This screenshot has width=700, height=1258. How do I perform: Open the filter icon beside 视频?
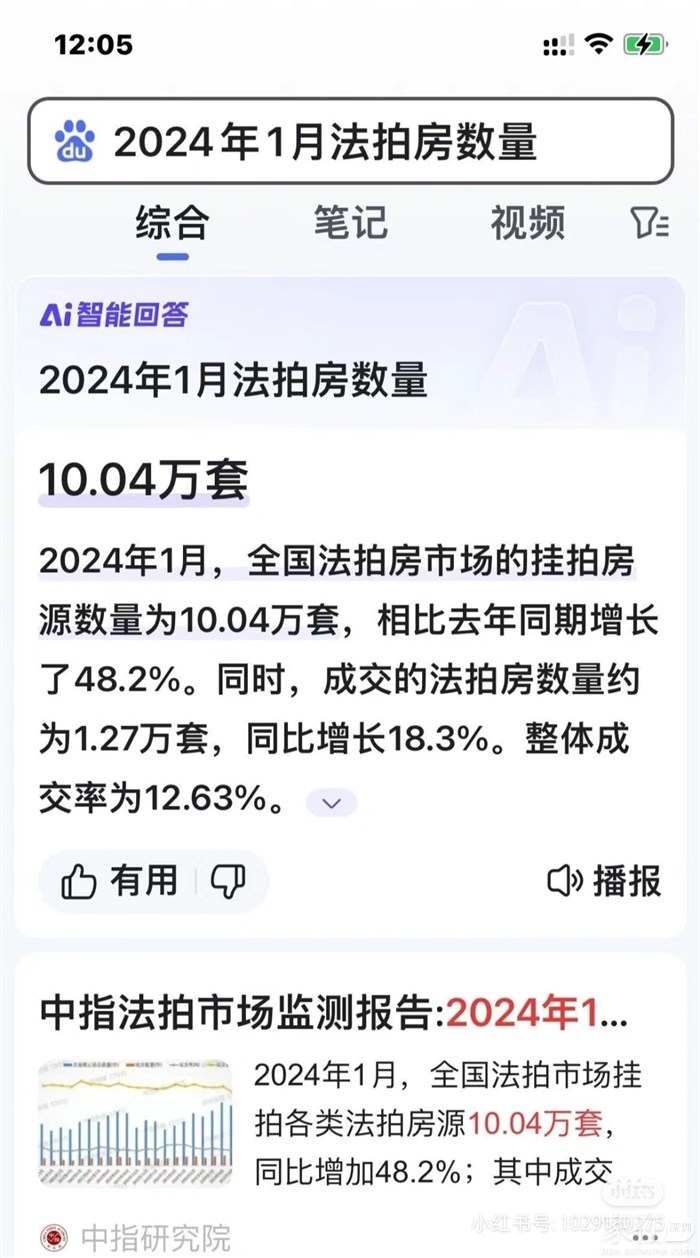(650, 222)
